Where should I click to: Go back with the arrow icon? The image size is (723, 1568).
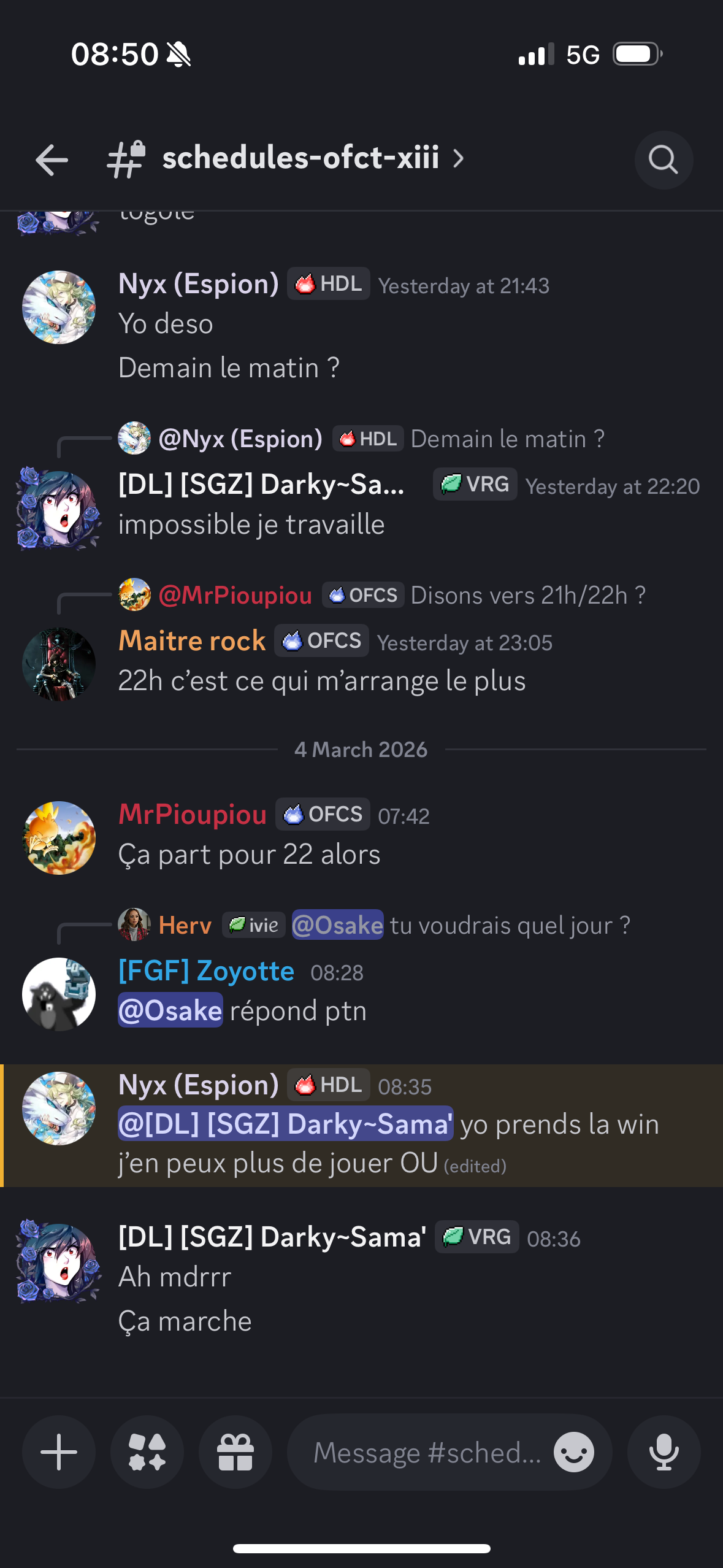[52, 161]
